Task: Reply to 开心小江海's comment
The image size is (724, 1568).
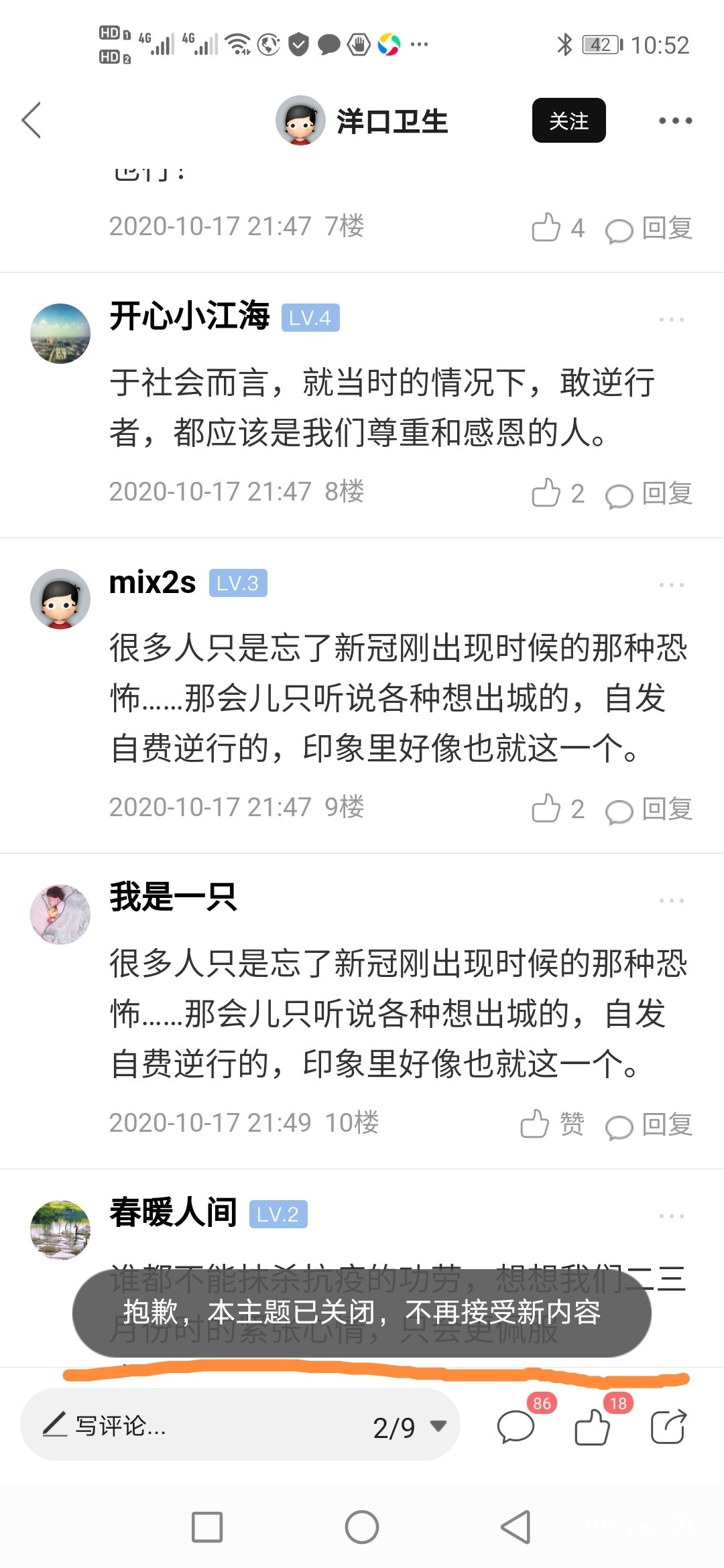Action: coord(649,493)
